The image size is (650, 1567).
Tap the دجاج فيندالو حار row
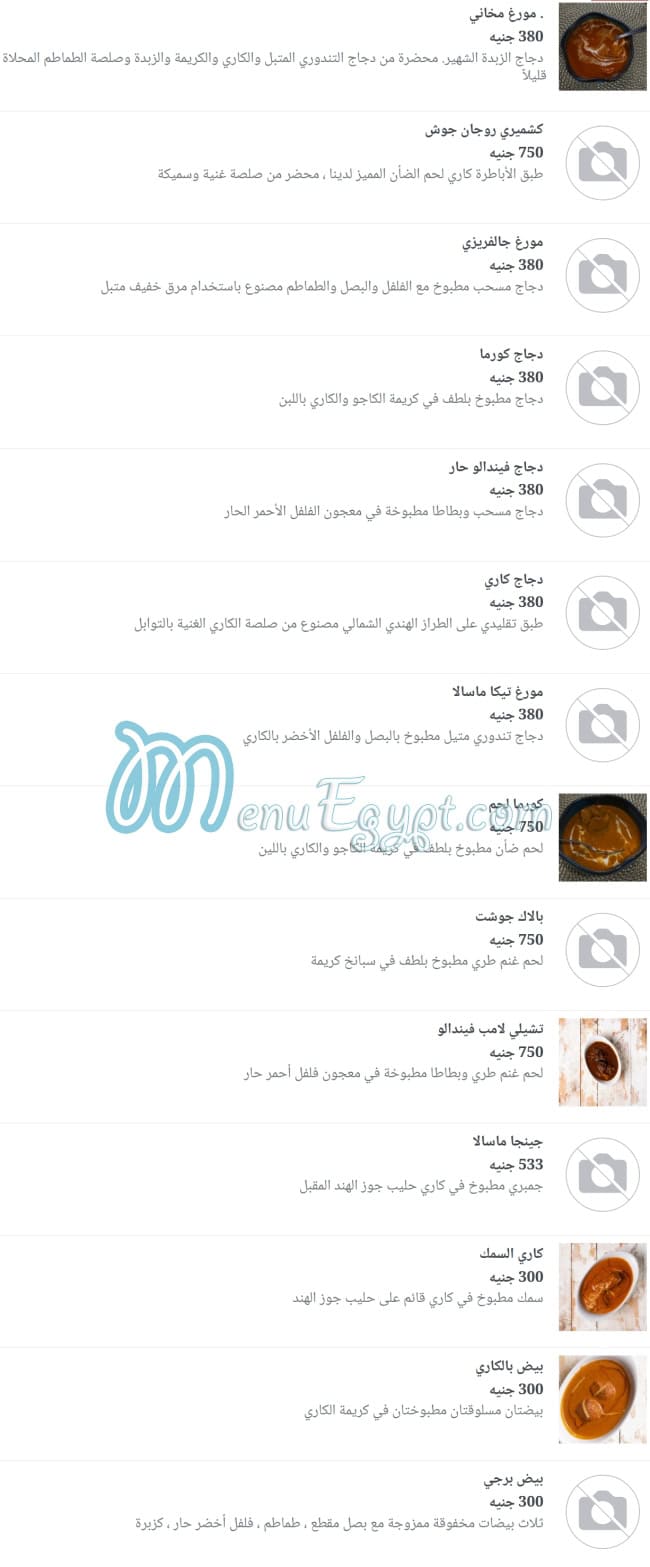496,468
